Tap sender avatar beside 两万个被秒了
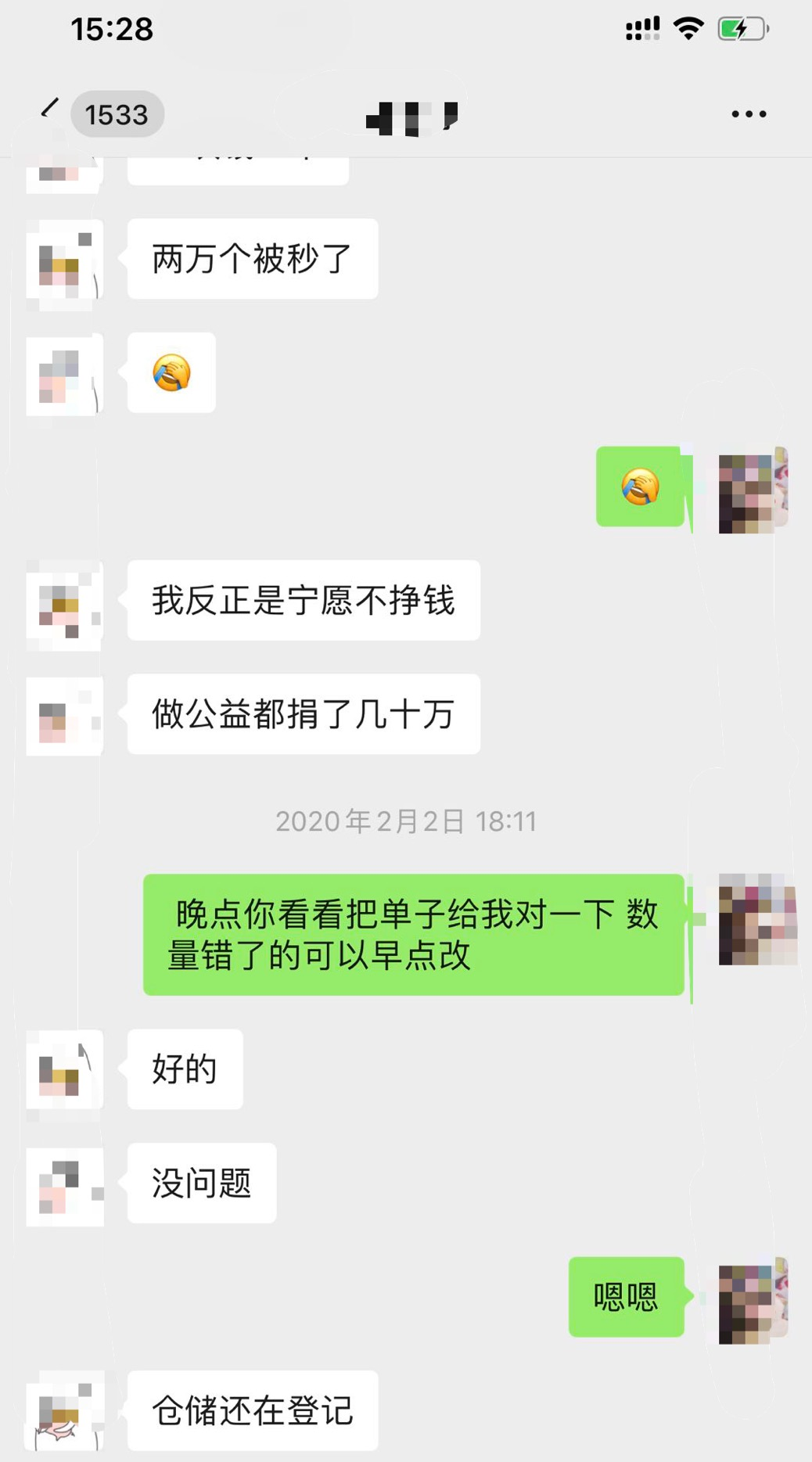This screenshot has height=1462, width=812. coord(64,260)
